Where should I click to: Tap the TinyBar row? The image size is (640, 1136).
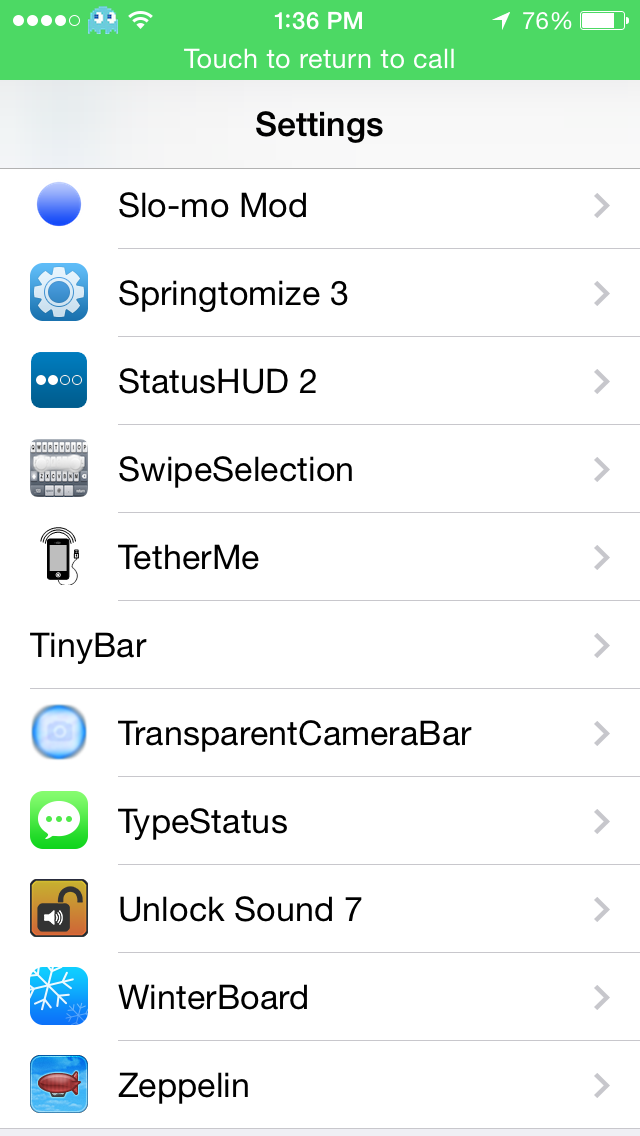(x=320, y=646)
